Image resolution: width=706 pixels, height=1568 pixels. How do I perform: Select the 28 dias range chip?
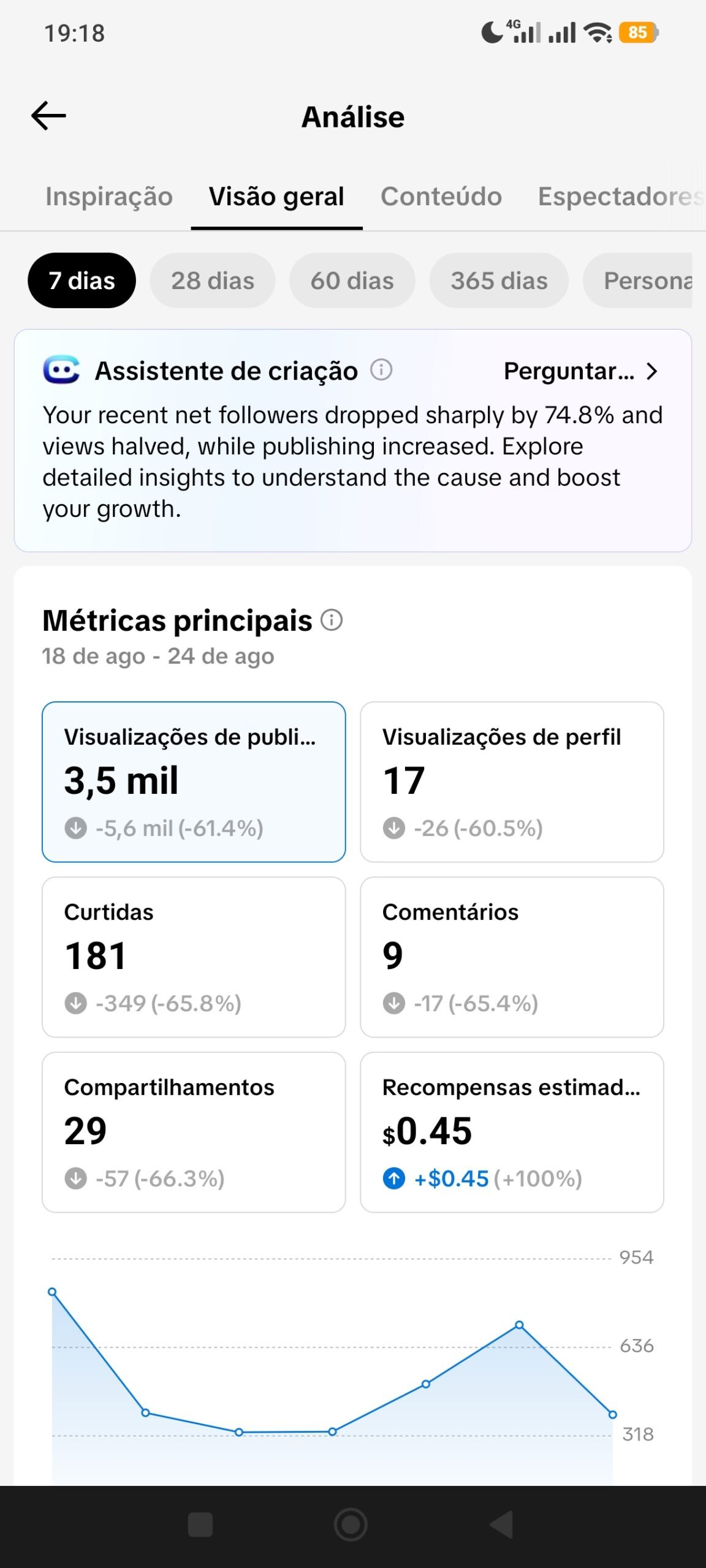coord(213,281)
